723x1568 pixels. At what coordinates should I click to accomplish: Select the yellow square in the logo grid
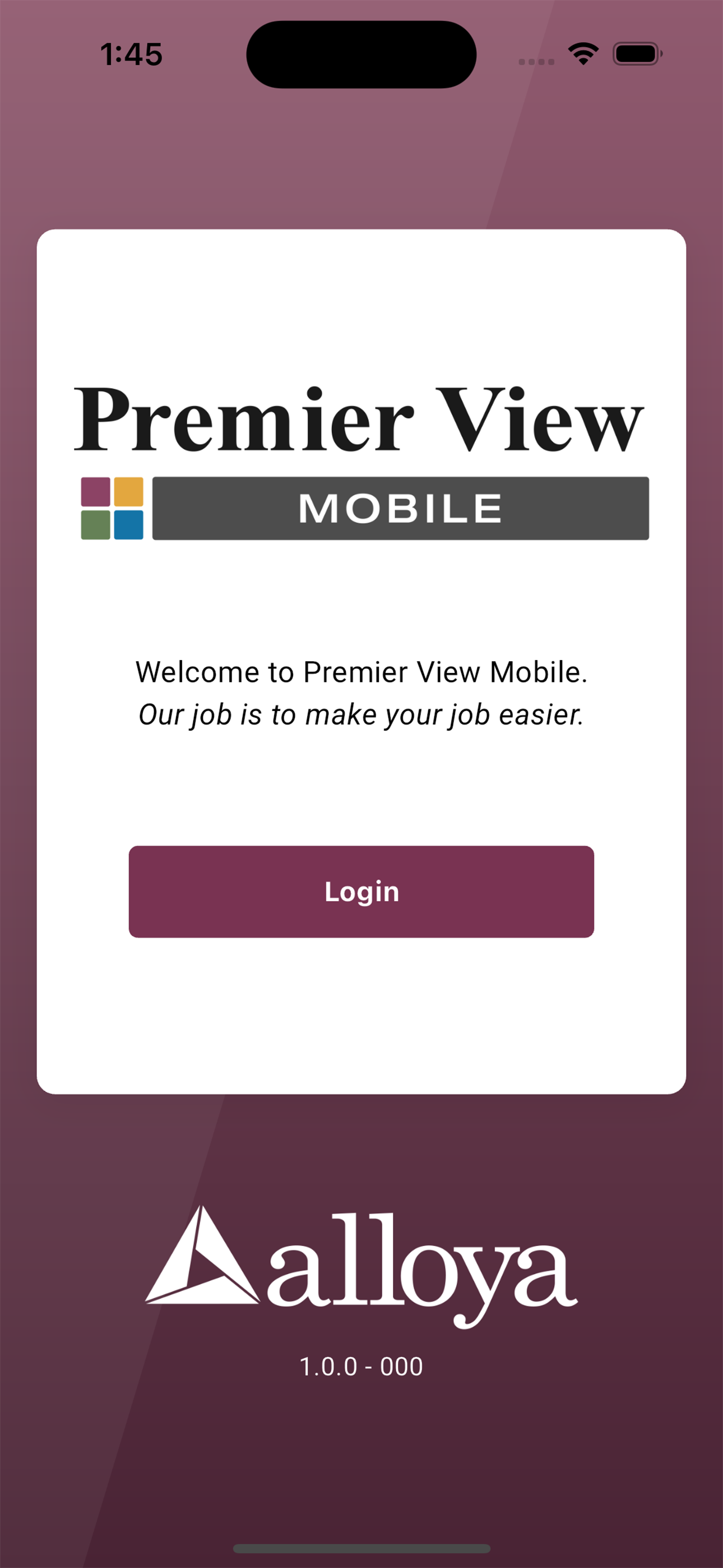(129, 493)
